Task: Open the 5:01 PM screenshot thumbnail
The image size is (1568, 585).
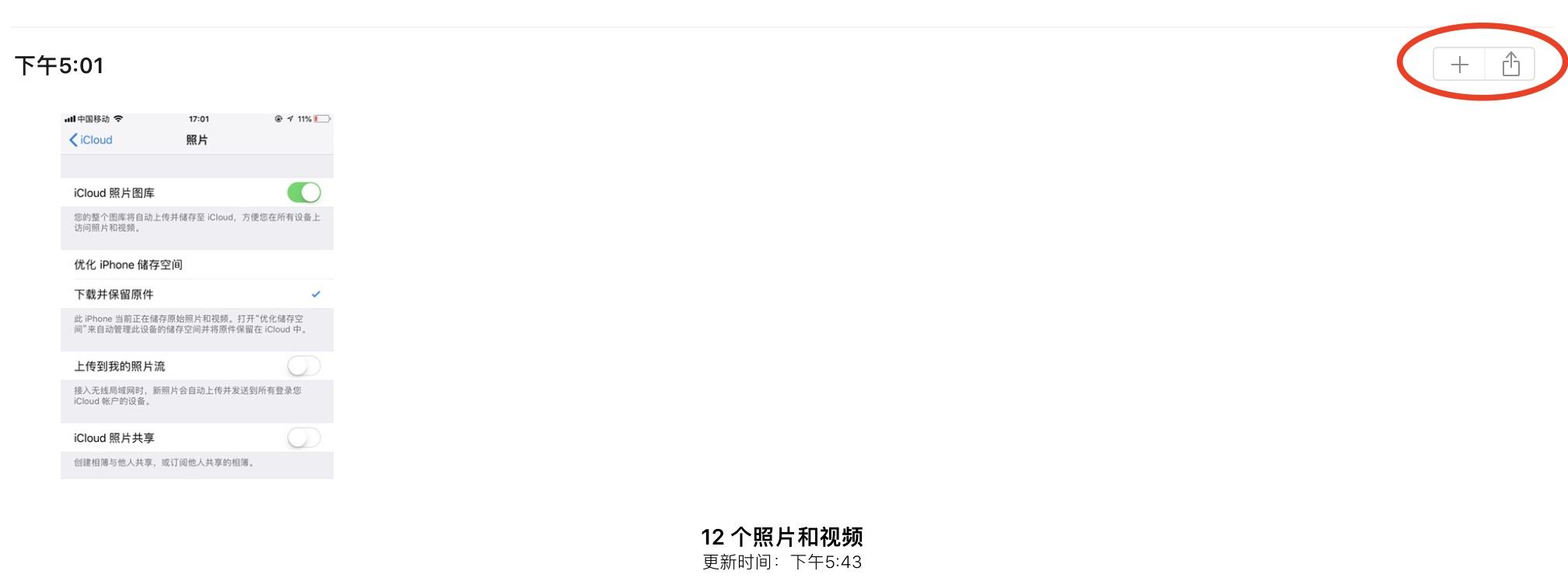Action: tap(197, 296)
